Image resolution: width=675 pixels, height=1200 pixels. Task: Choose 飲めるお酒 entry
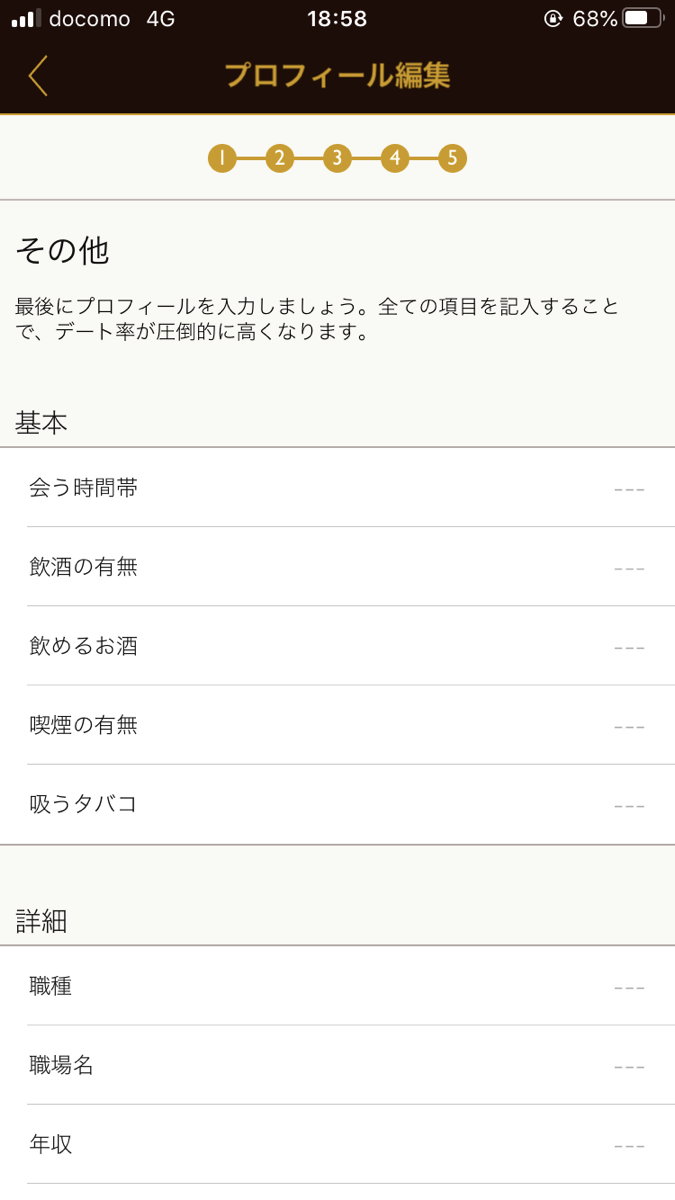(x=337, y=646)
